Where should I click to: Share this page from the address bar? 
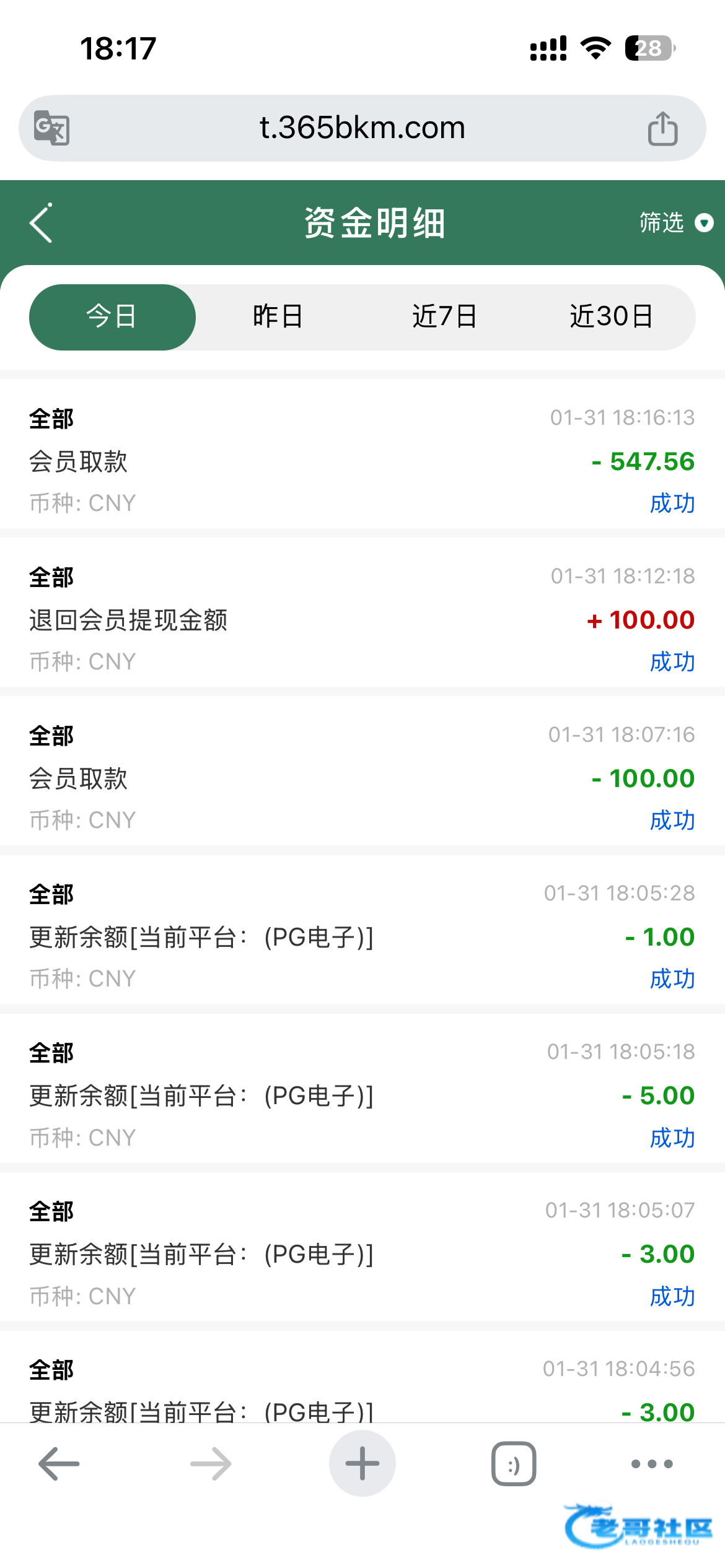(x=662, y=128)
